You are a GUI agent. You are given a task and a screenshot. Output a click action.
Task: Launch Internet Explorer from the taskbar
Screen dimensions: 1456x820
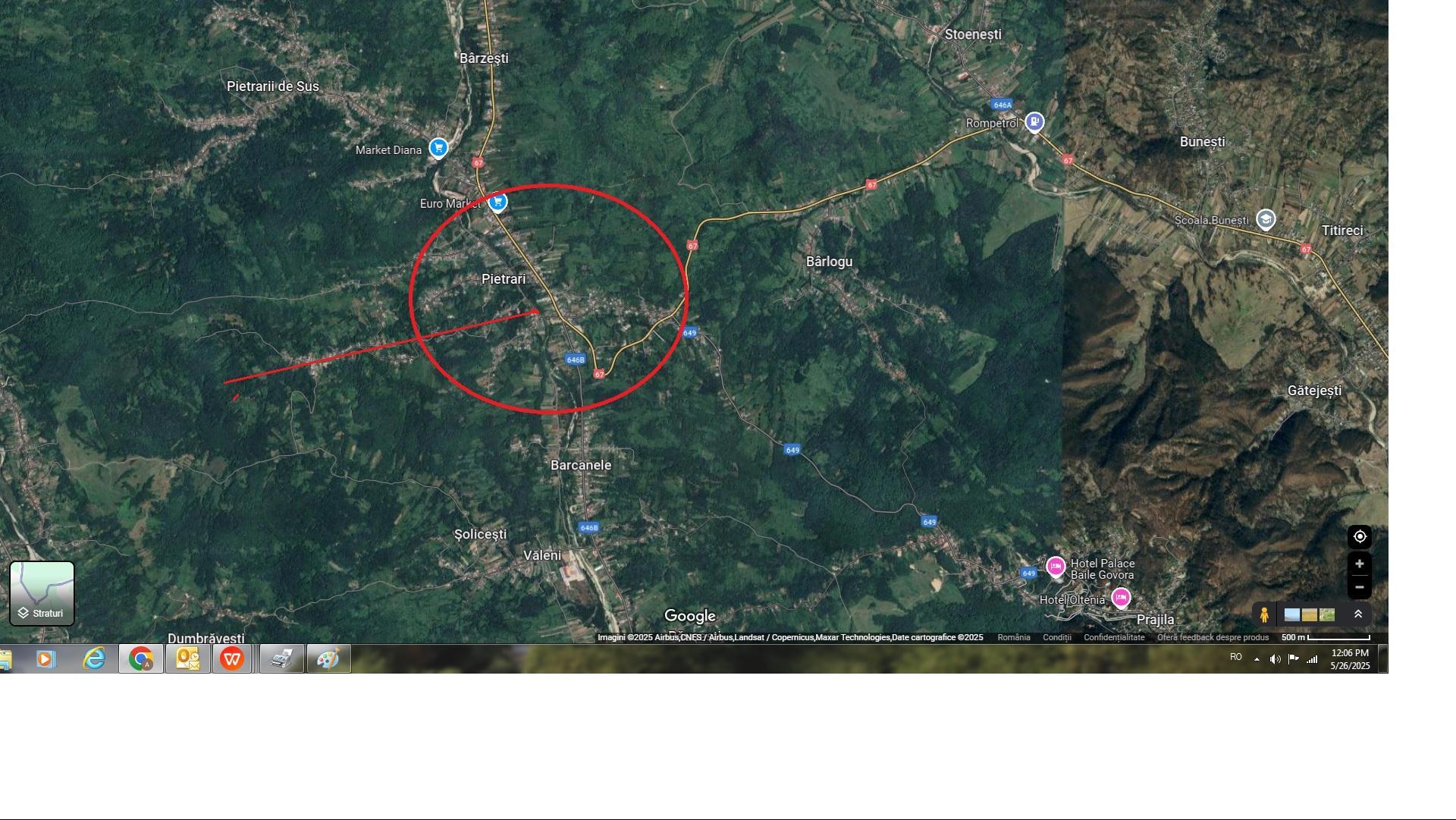click(94, 658)
